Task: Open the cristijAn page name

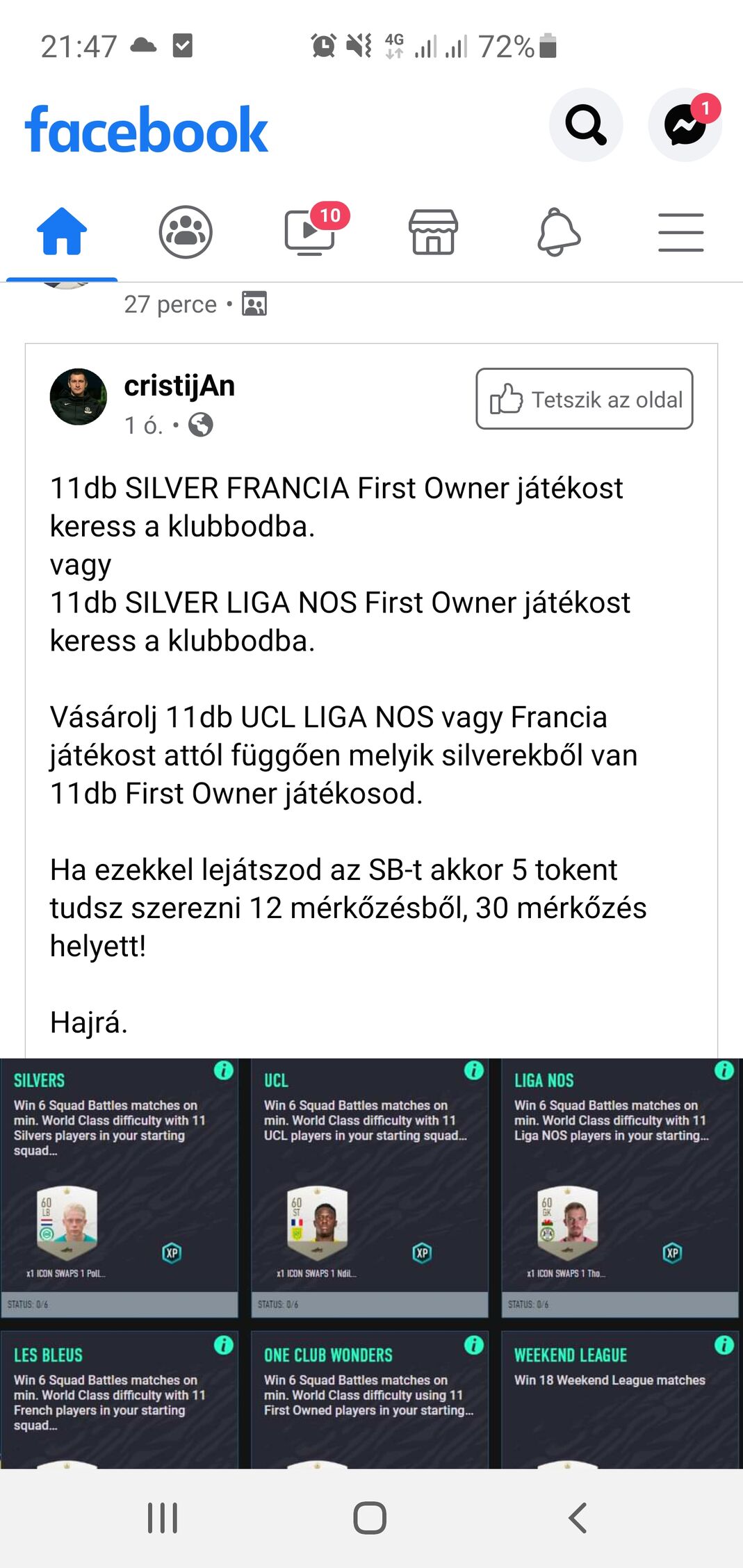Action: [179, 386]
